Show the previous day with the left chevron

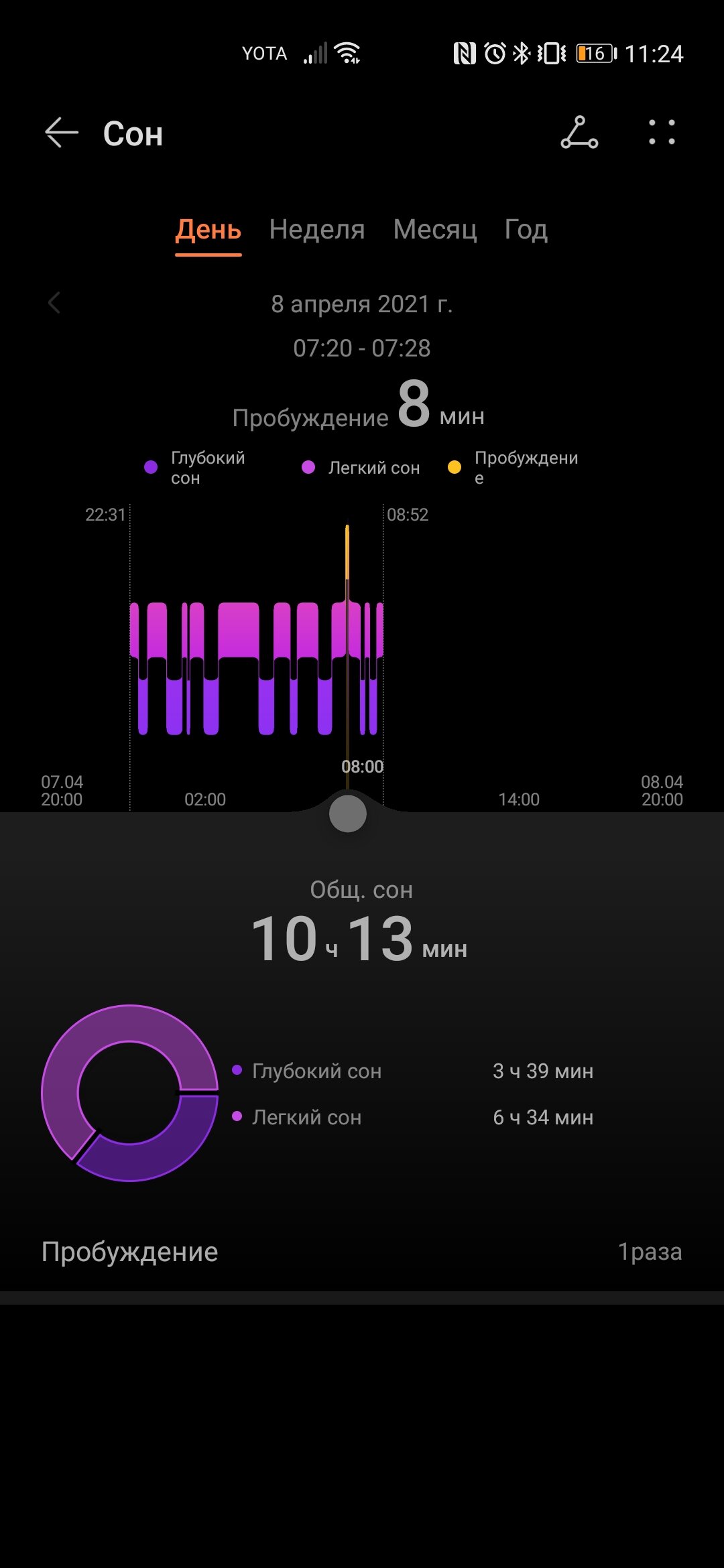54,303
